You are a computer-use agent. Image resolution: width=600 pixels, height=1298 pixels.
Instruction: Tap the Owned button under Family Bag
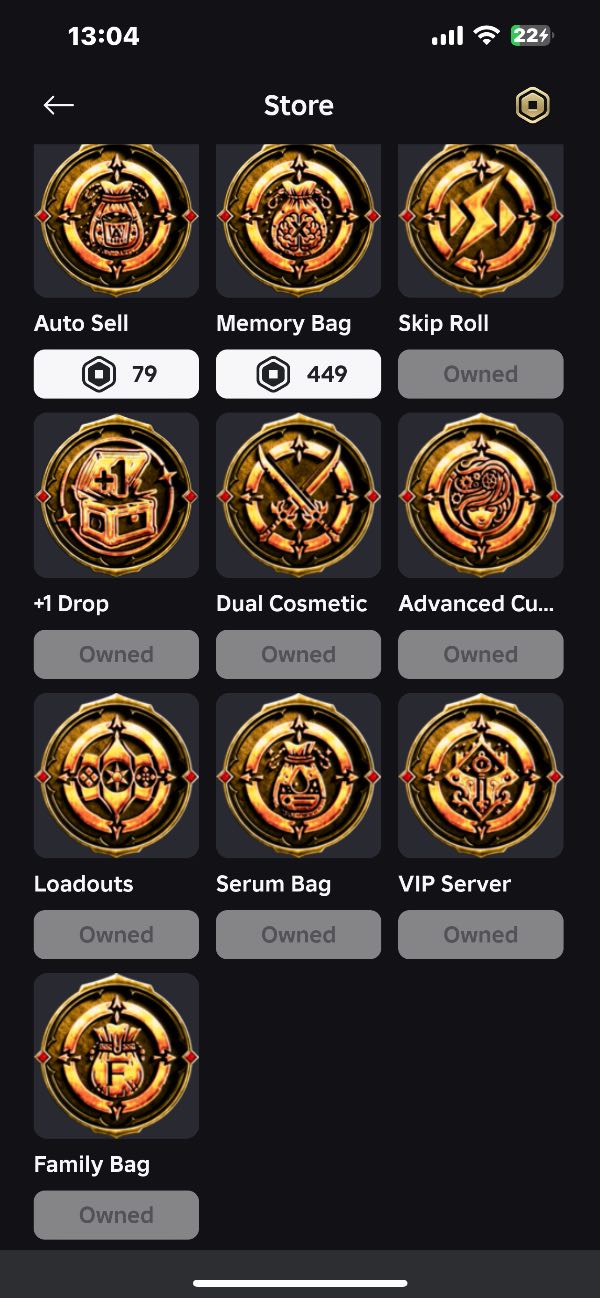click(x=116, y=1215)
